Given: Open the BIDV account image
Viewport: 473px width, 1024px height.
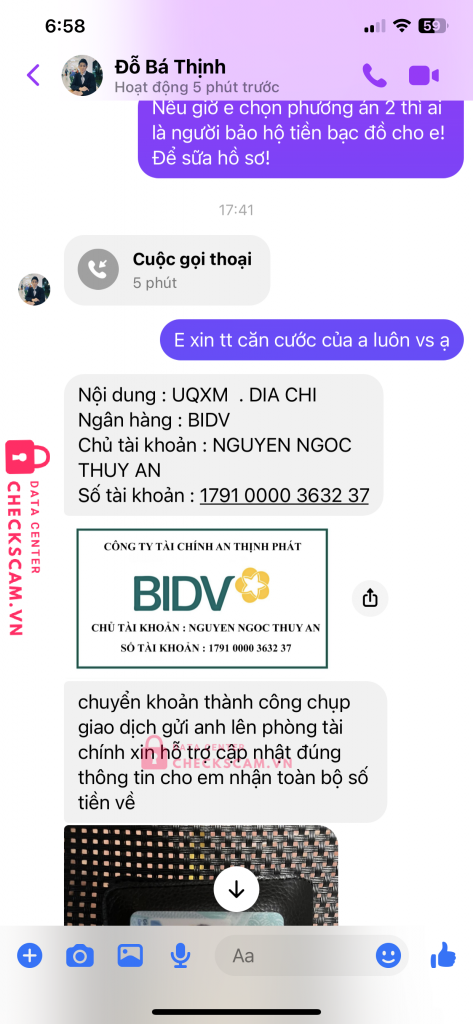Looking at the screenshot, I should tap(202, 598).
